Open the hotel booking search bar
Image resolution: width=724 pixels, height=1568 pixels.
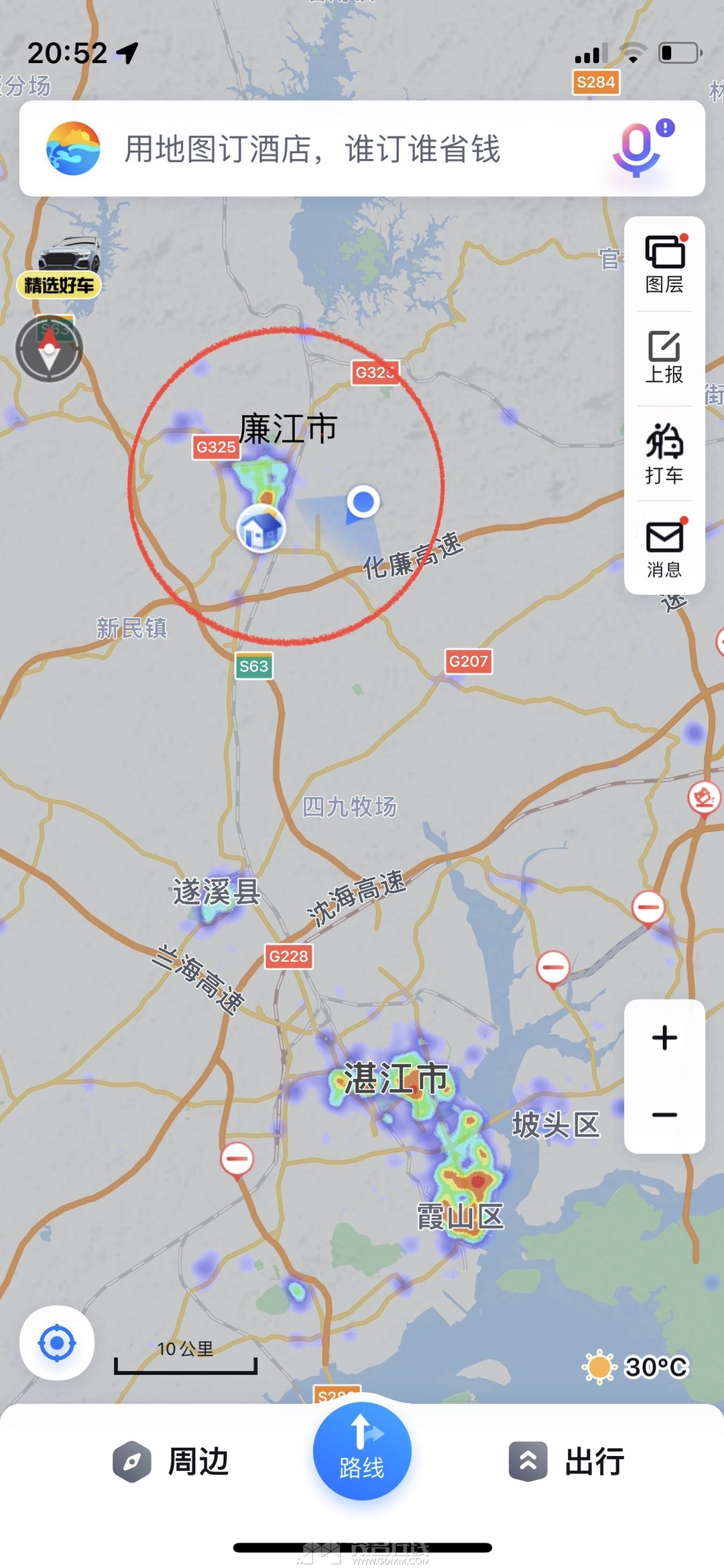point(312,149)
